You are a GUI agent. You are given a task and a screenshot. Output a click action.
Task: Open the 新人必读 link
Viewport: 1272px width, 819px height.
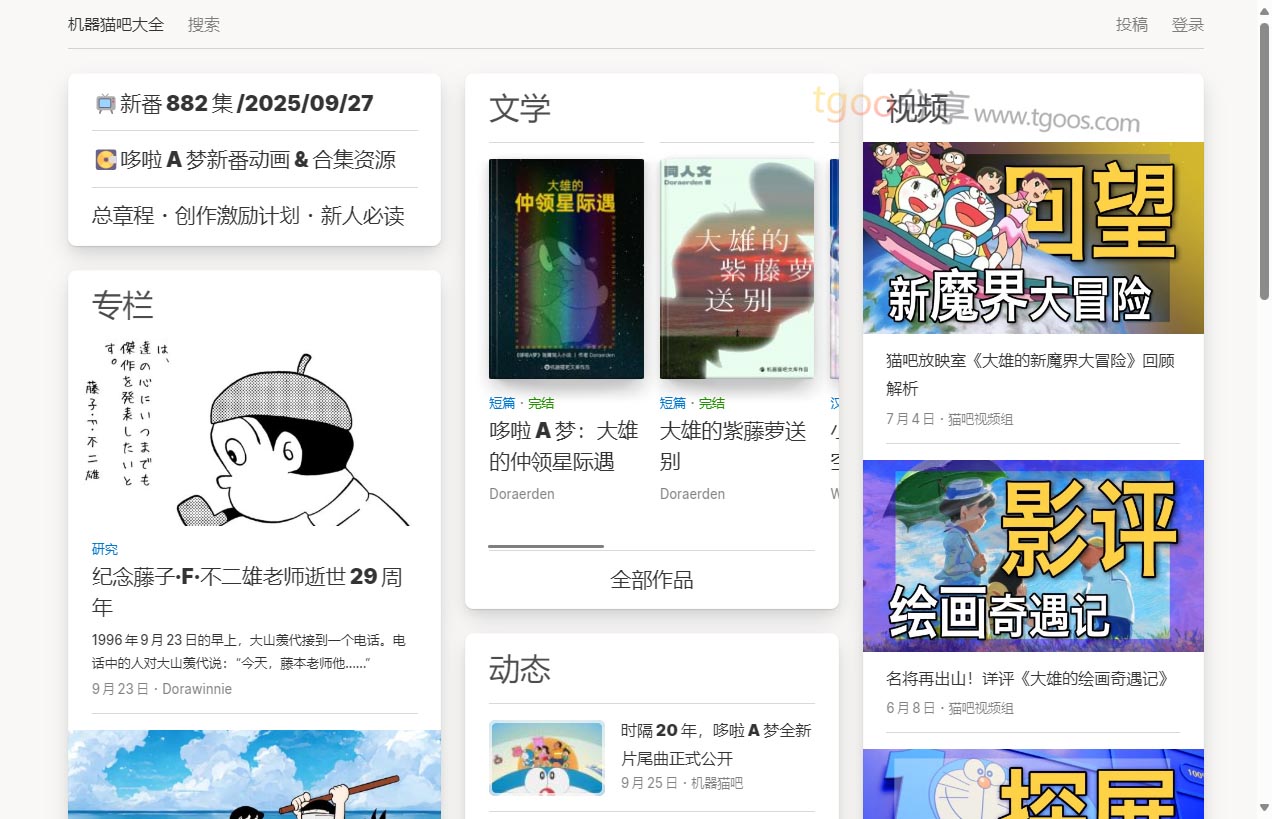[362, 216]
